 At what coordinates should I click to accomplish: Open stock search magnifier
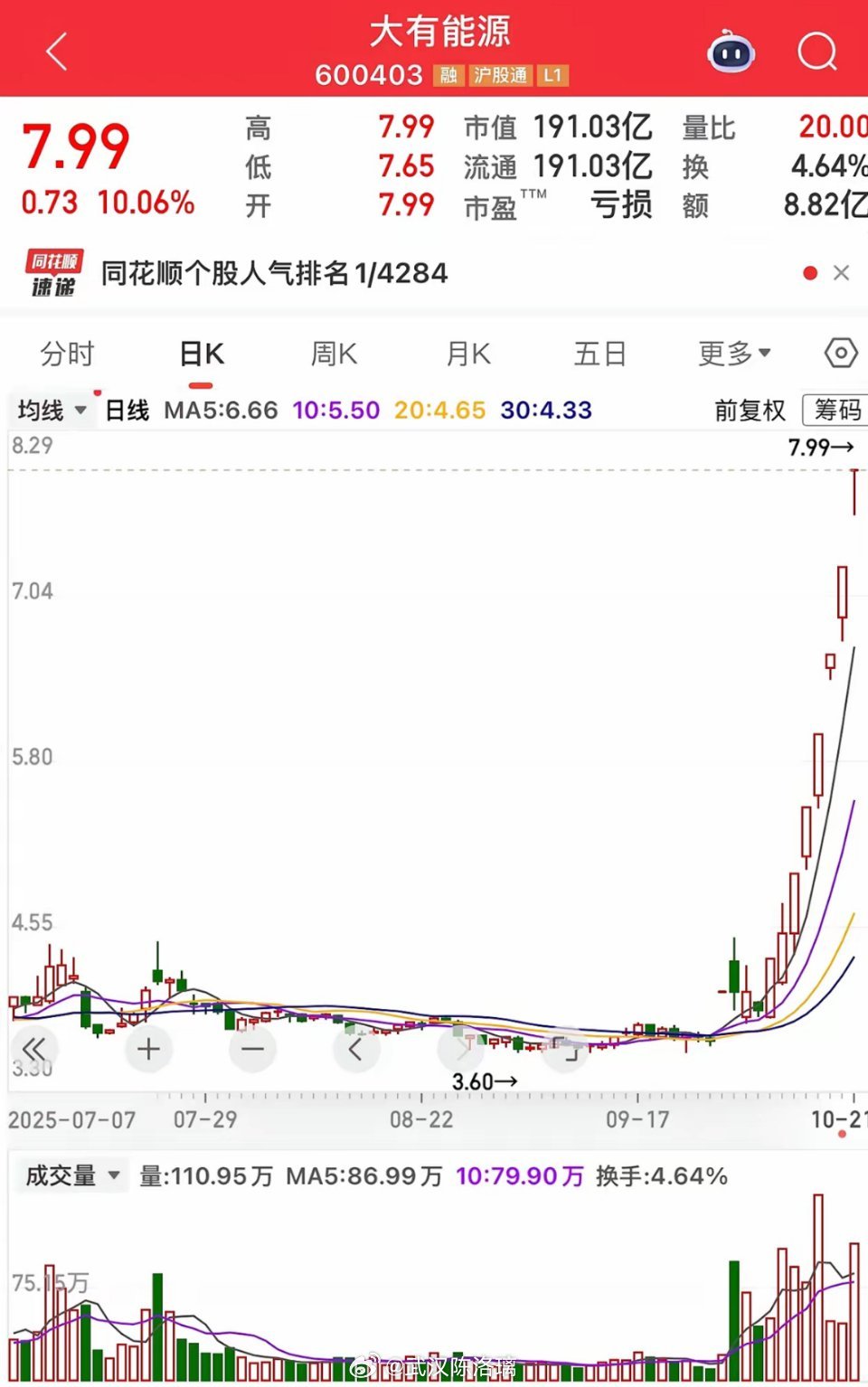pyautogui.click(x=816, y=52)
